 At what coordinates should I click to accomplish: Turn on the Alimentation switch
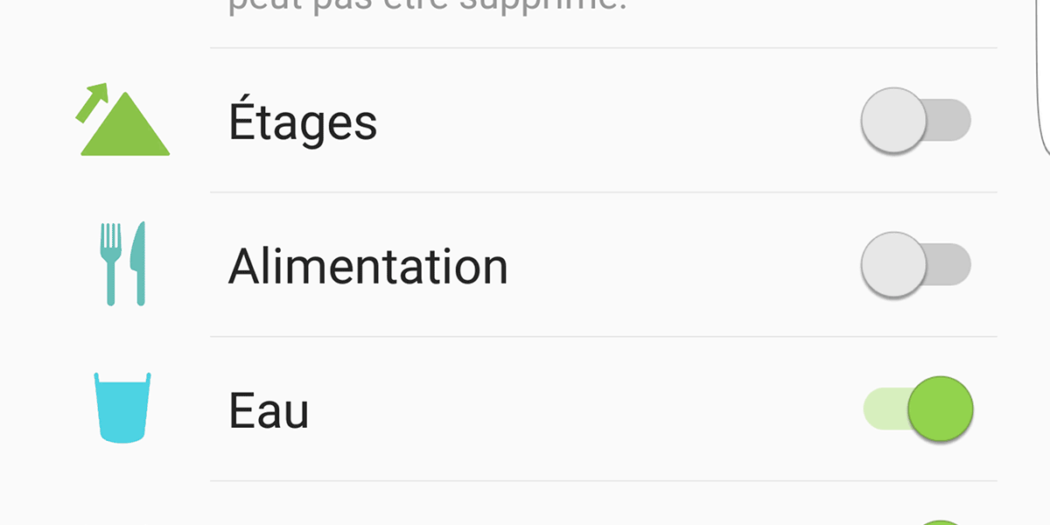point(915,266)
